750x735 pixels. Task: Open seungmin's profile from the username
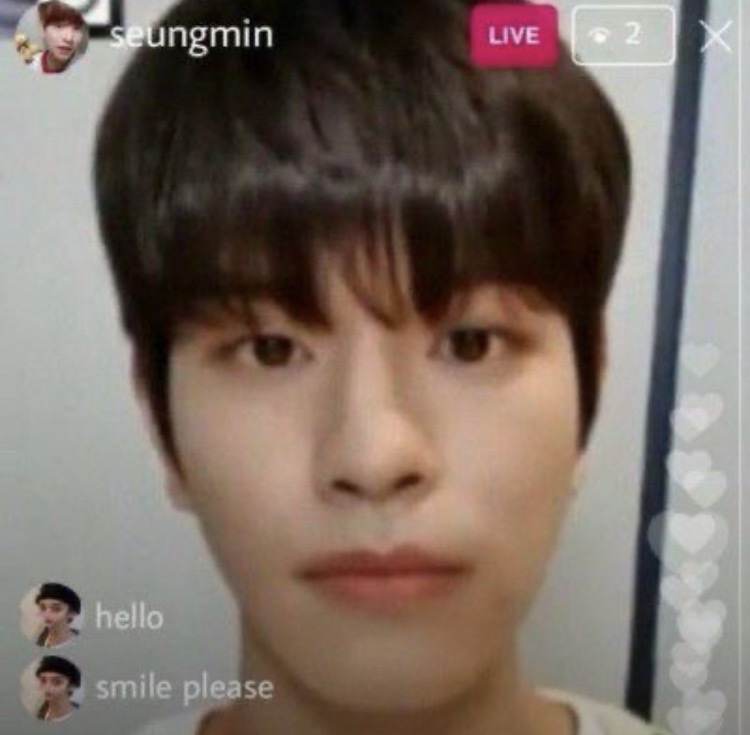[191, 34]
